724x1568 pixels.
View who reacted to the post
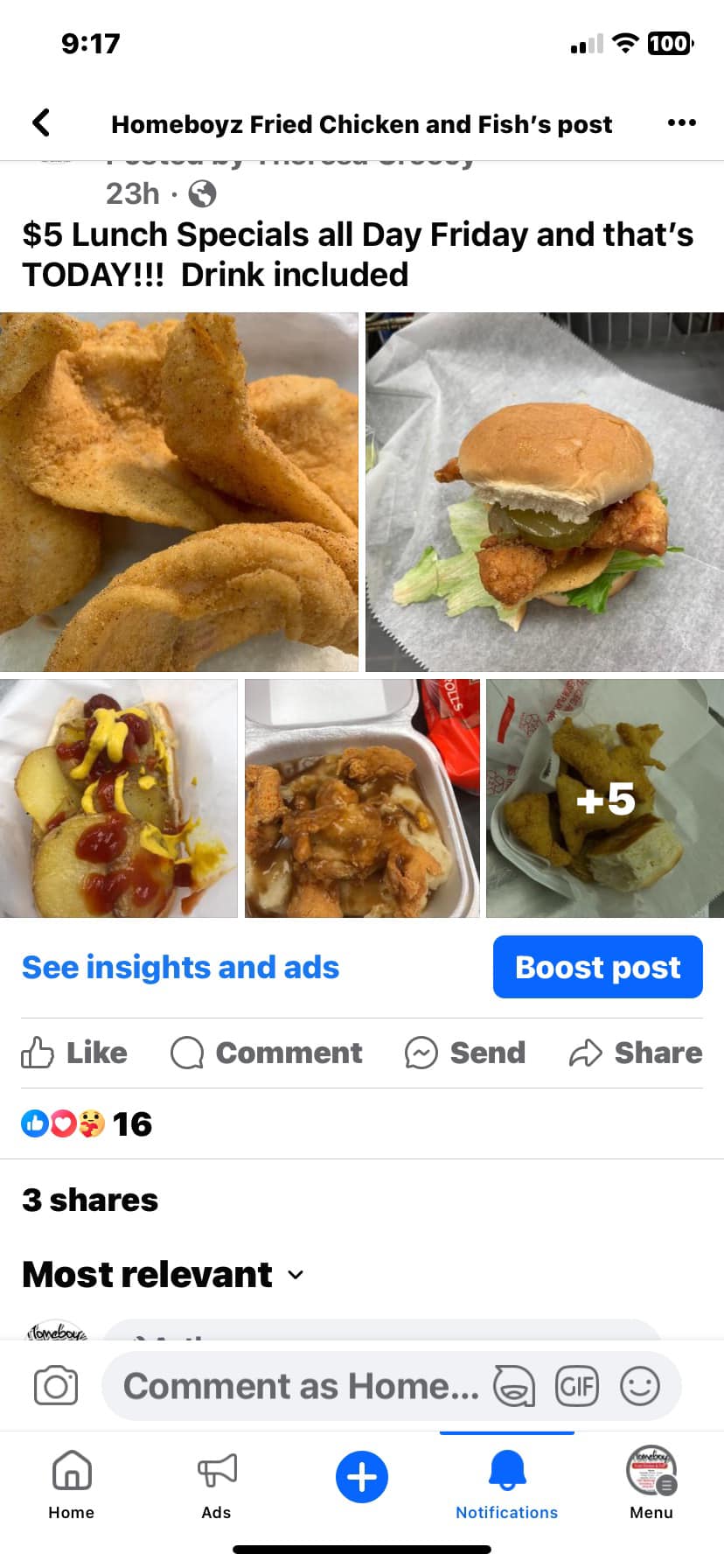87,1123
